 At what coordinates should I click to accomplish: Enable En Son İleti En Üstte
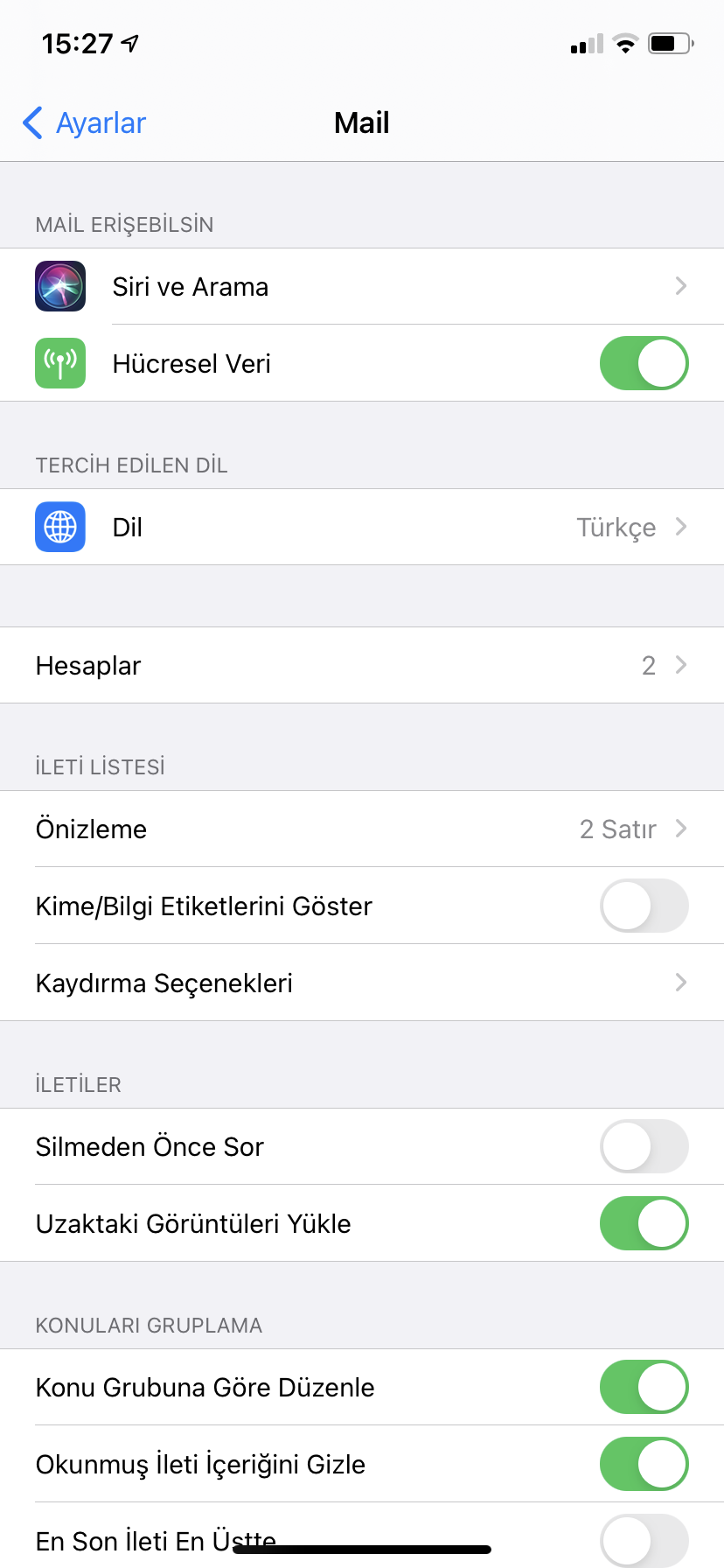pos(644,1540)
